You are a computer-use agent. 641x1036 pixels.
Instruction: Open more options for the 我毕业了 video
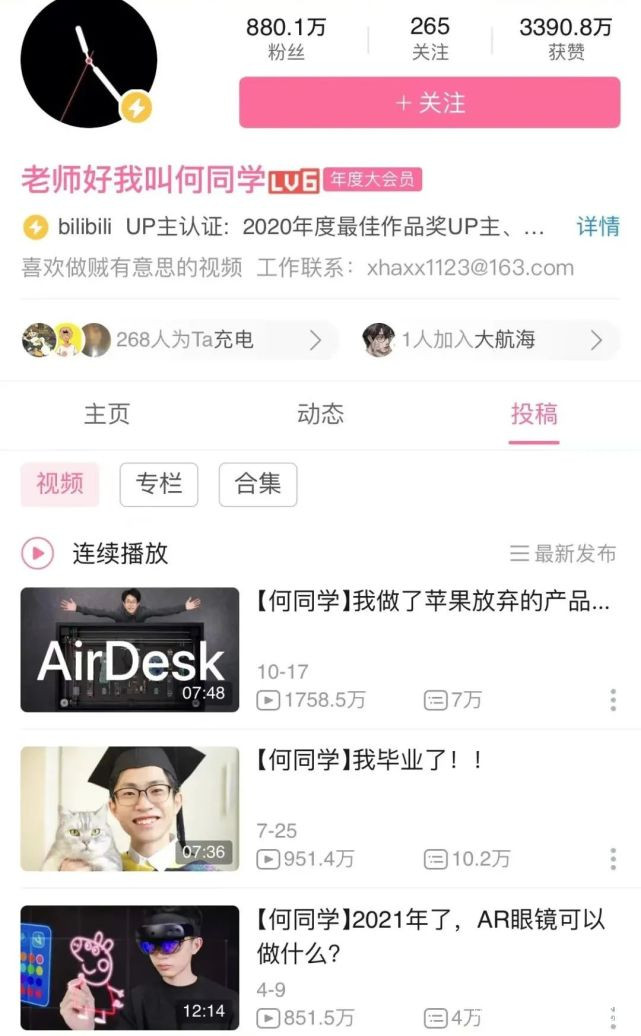pos(613,858)
